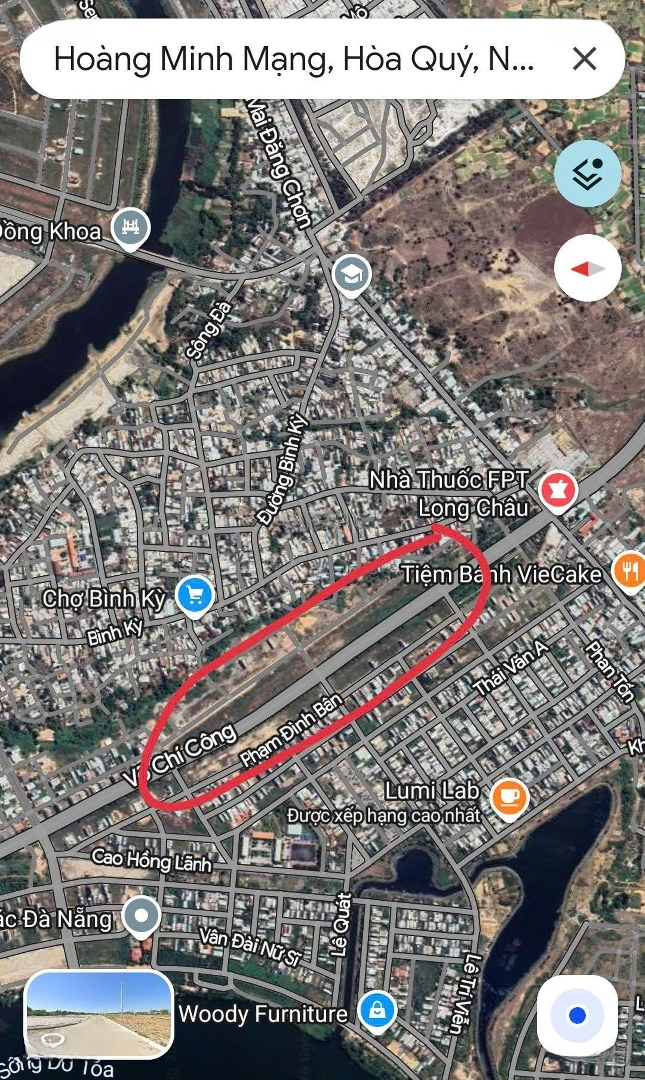Open the map layers selector
Screen dimensions: 645x1080
[x=587, y=174]
